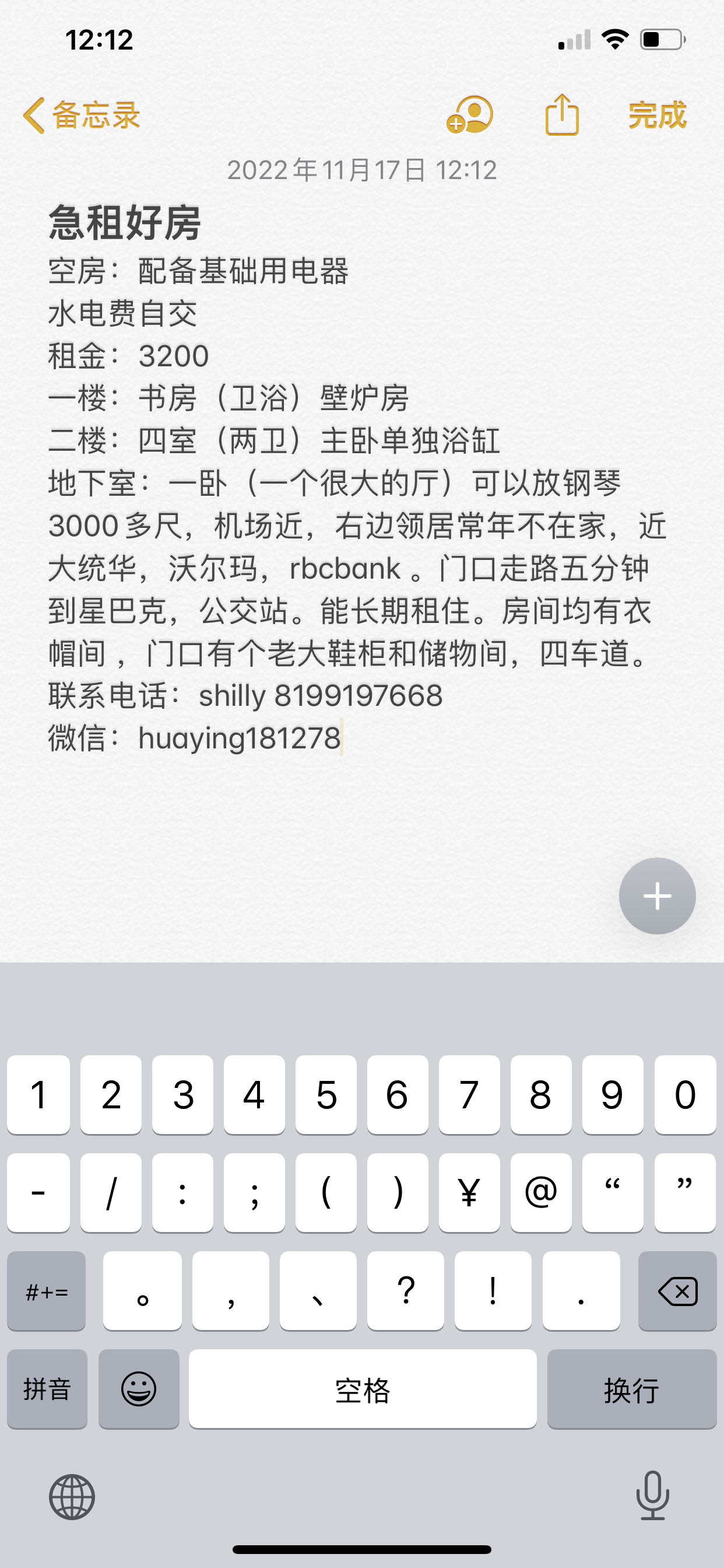The image size is (724, 1568).
Task: Type the @ symbol key
Action: [x=541, y=1192]
